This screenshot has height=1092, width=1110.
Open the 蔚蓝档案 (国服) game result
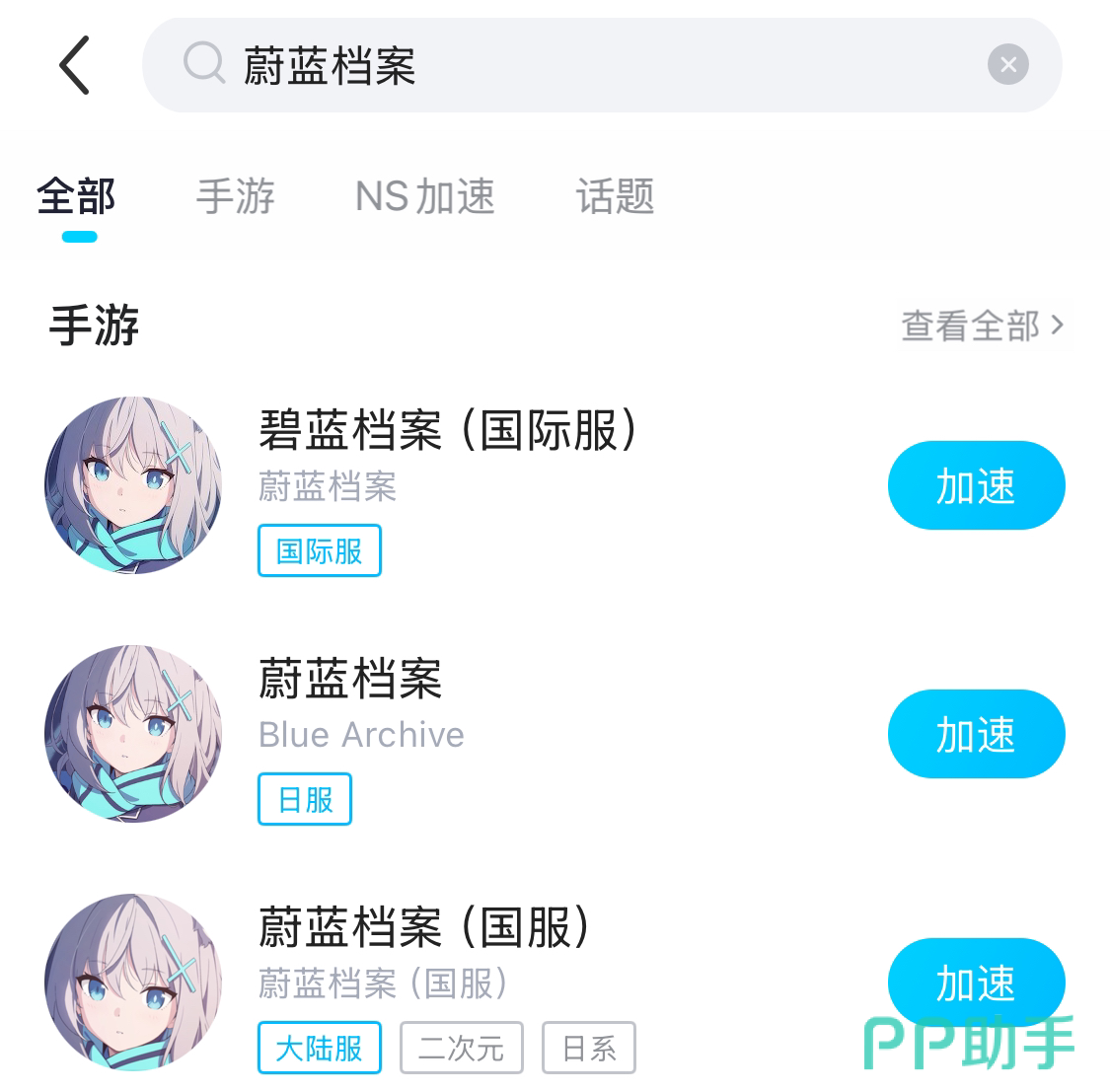[424, 928]
